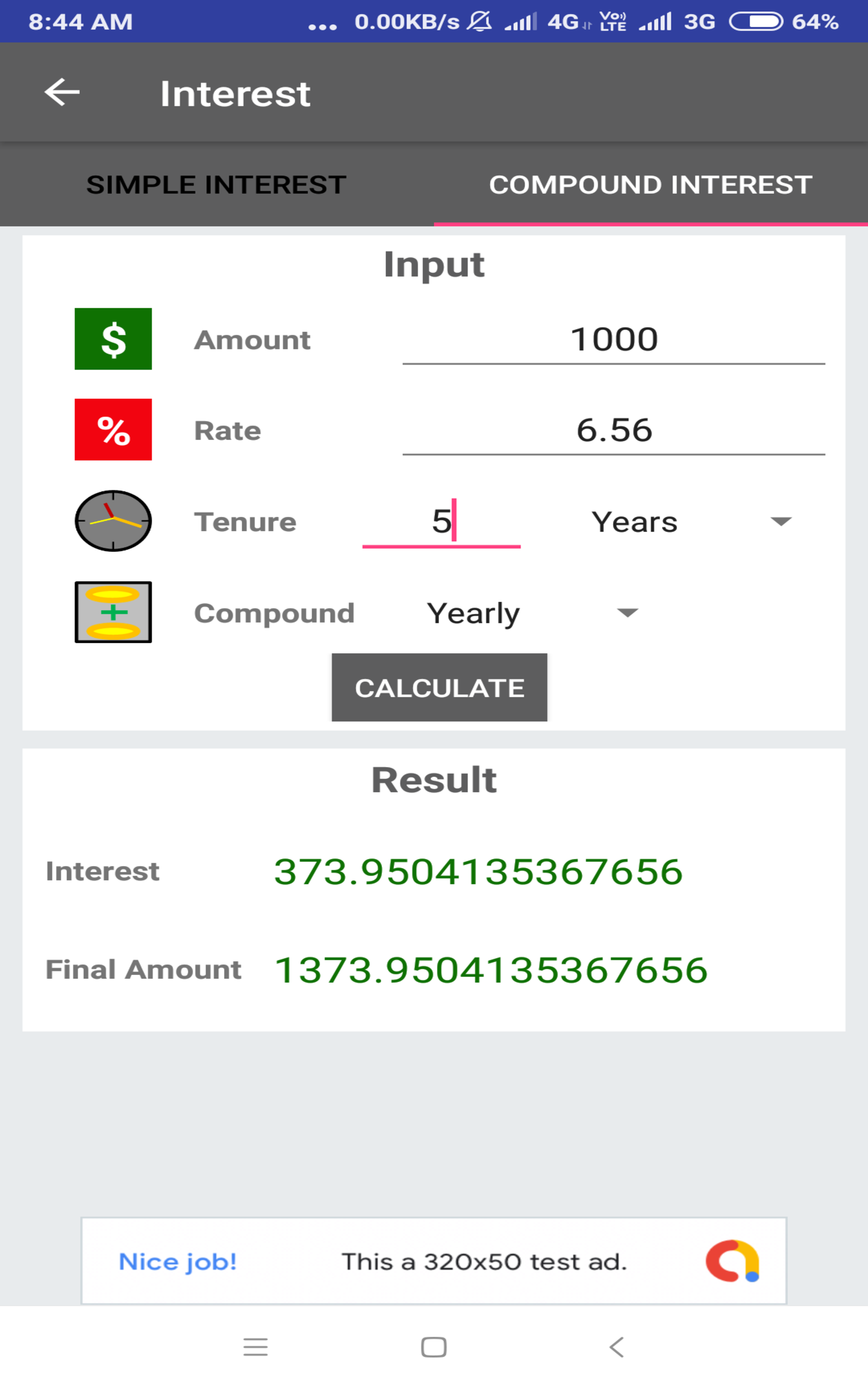The height and width of the screenshot is (1389, 868).
Task: Tap the home icon in navigation bar
Action: pyautogui.click(x=433, y=1347)
